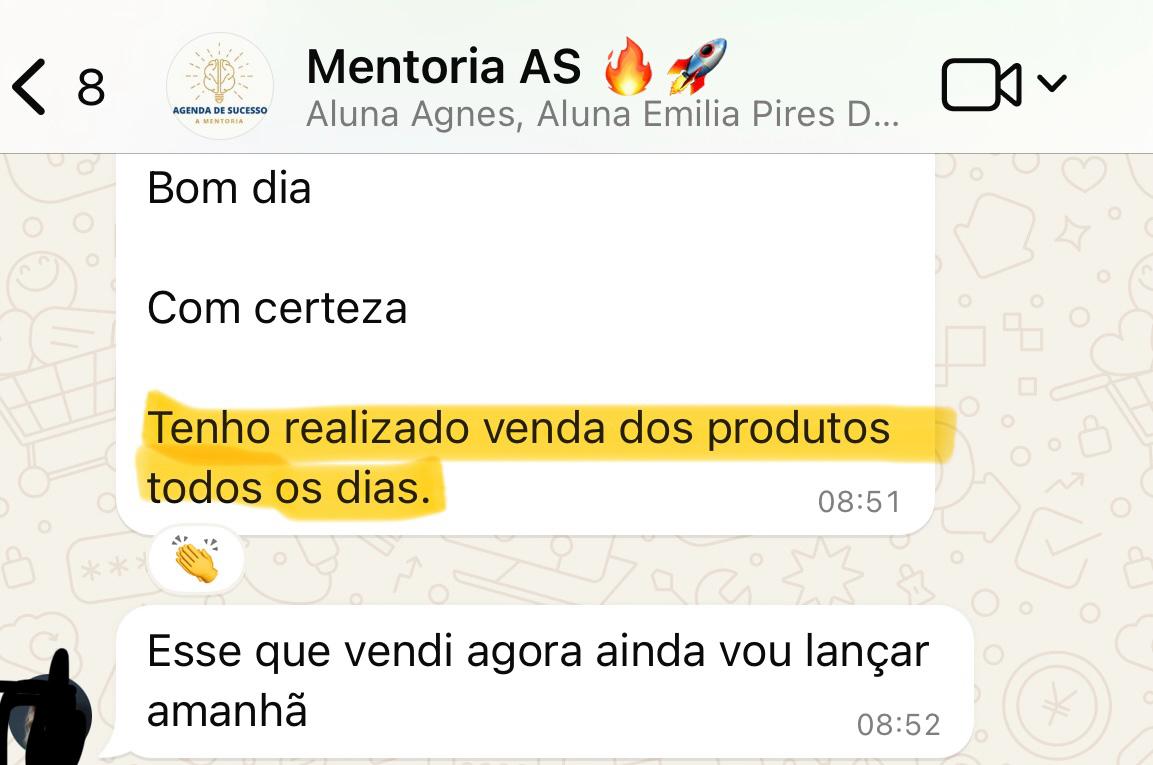Image resolution: width=1153 pixels, height=765 pixels.
Task: View the clapping hands reaction details
Action: pos(196,560)
